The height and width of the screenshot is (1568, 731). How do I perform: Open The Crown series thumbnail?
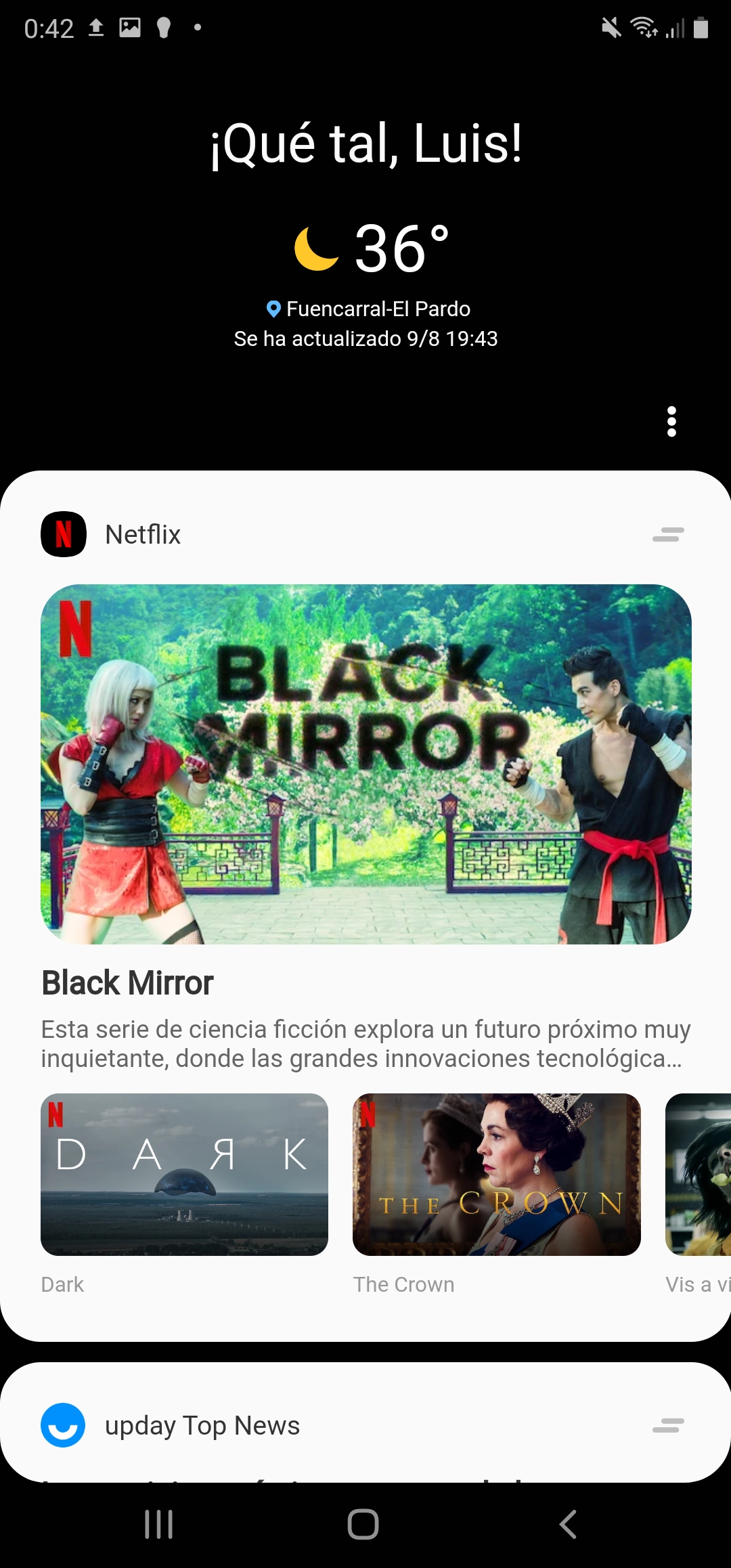[496, 1174]
